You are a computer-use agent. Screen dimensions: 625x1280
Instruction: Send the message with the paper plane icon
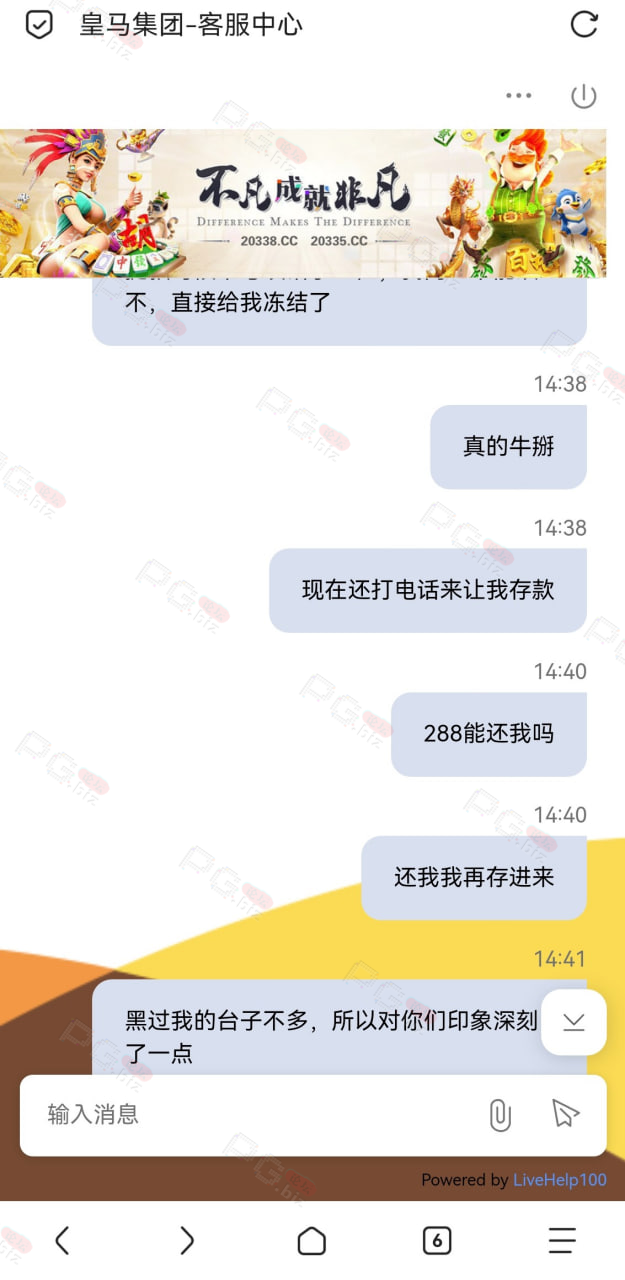pyautogui.click(x=565, y=1114)
